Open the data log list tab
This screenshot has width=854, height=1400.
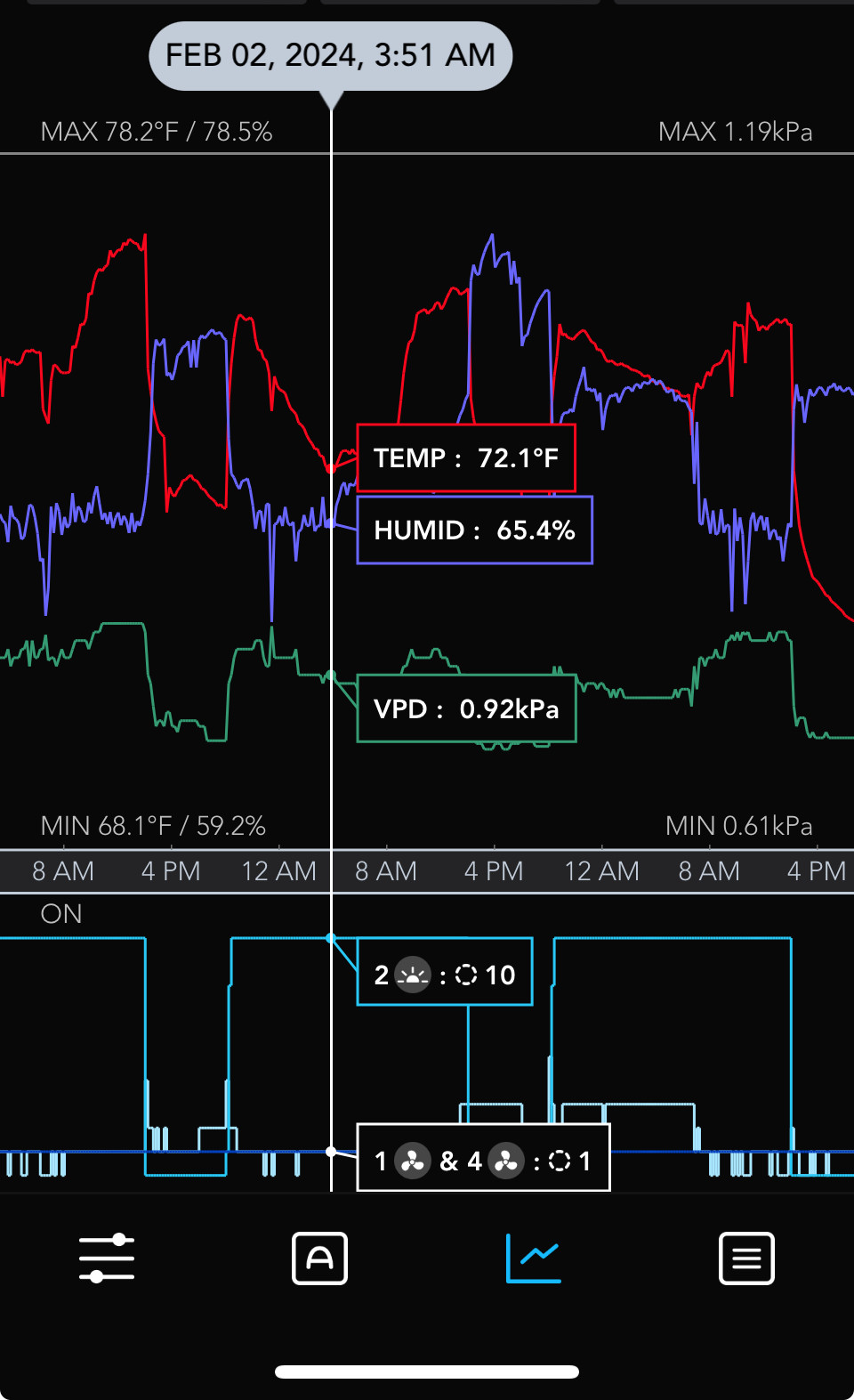(747, 1258)
